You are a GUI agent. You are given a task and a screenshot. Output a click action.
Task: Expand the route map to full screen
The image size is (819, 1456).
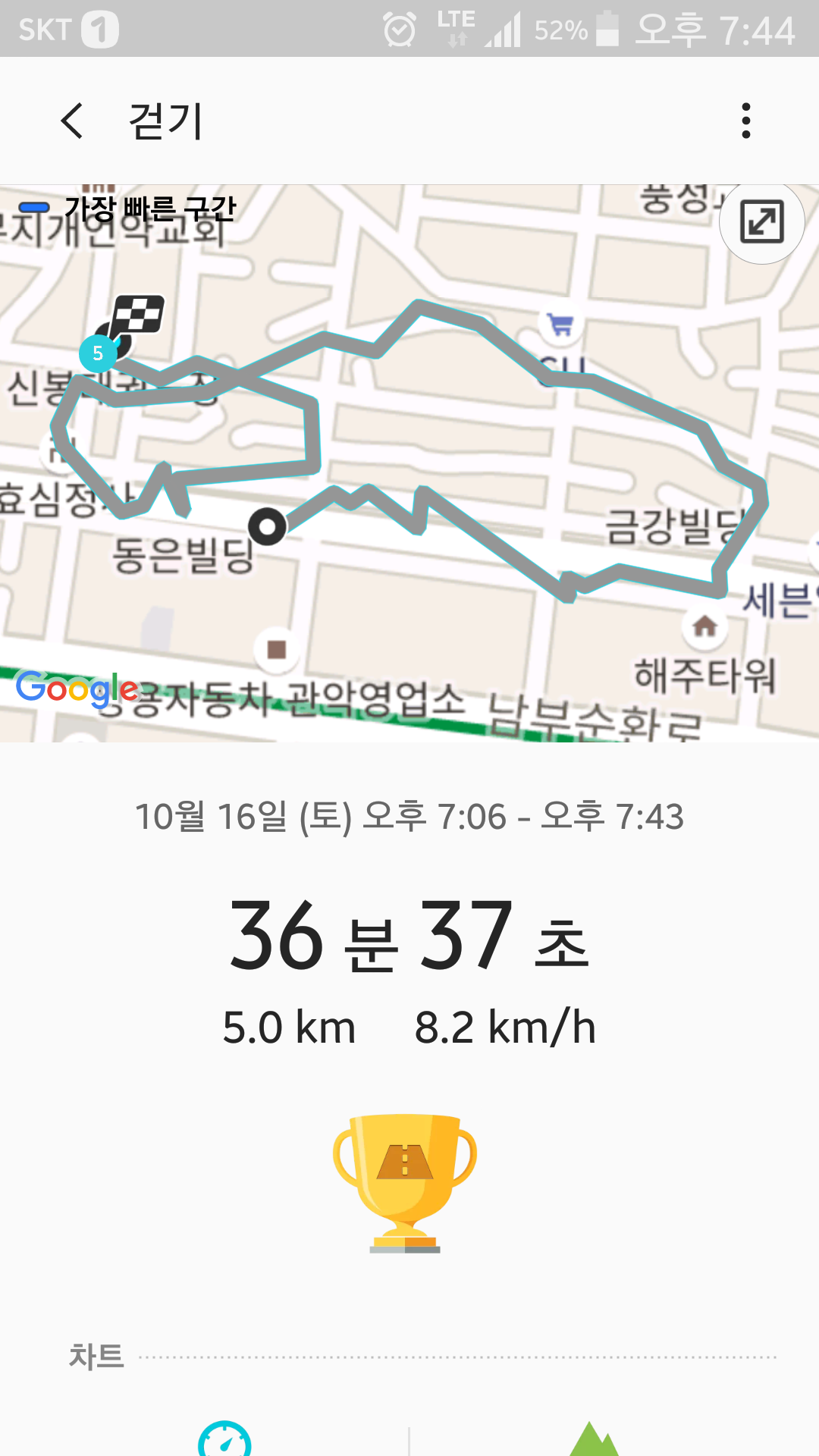click(x=761, y=222)
